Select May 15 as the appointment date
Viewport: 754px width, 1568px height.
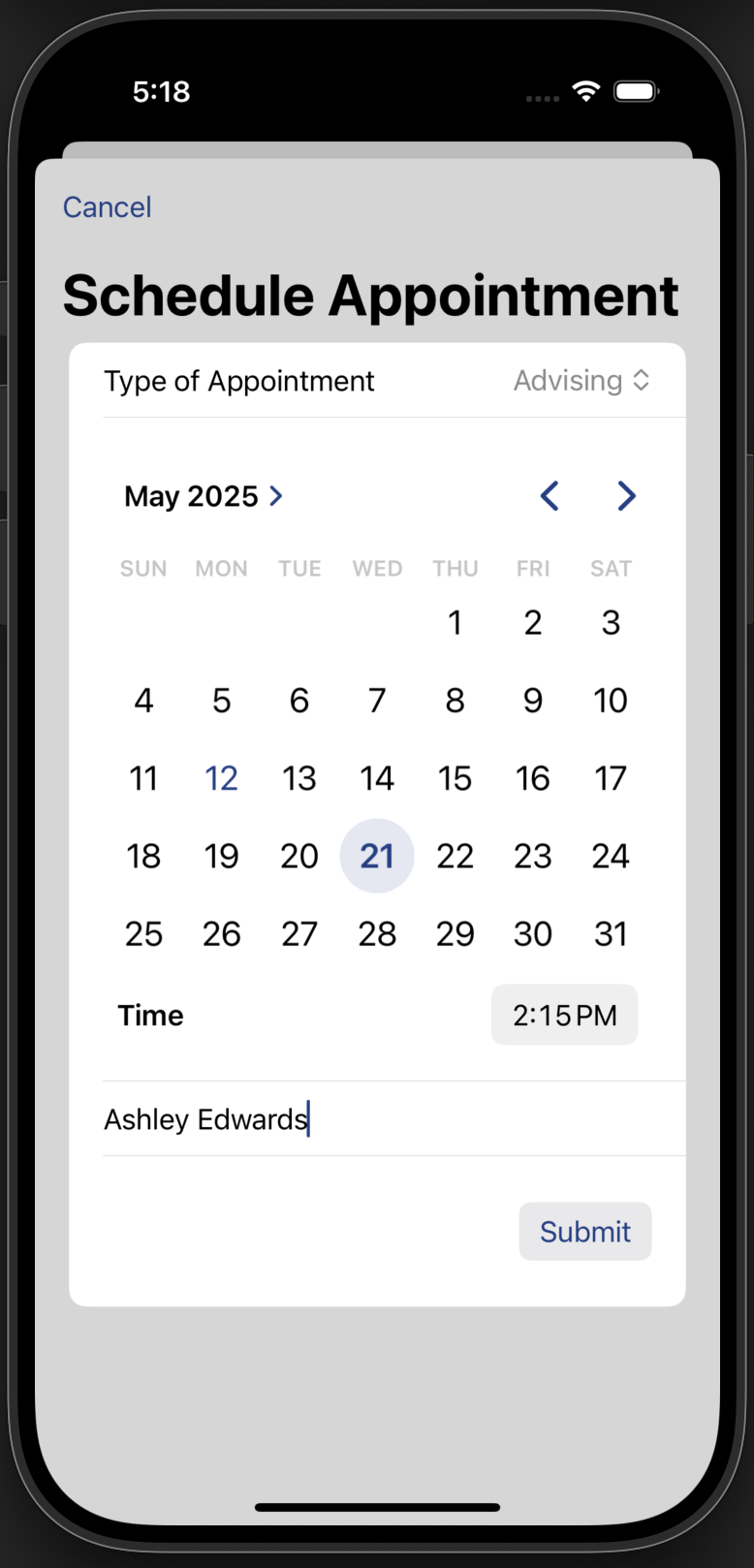[x=455, y=778]
